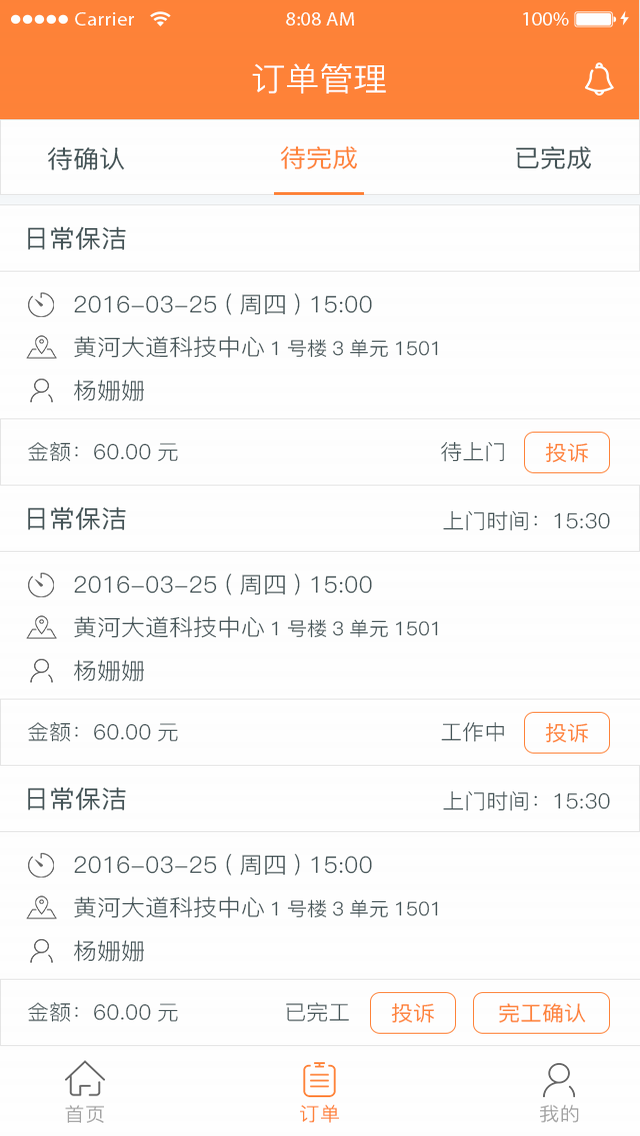The image size is (640, 1136).
Task: Tap 投诉 on the 已完工 order
Action: 412,1013
